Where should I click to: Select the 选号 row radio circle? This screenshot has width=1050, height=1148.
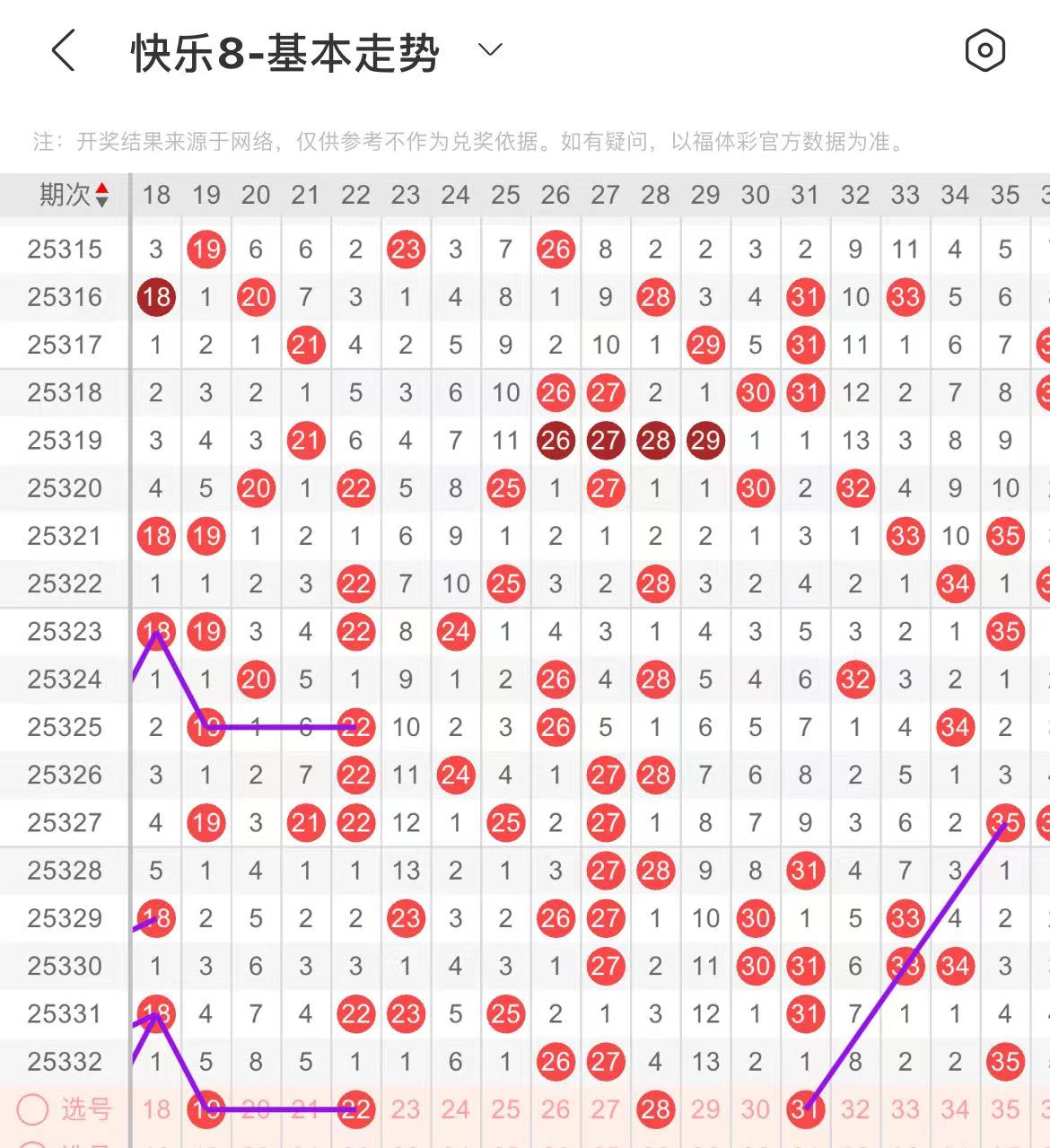point(33,1109)
